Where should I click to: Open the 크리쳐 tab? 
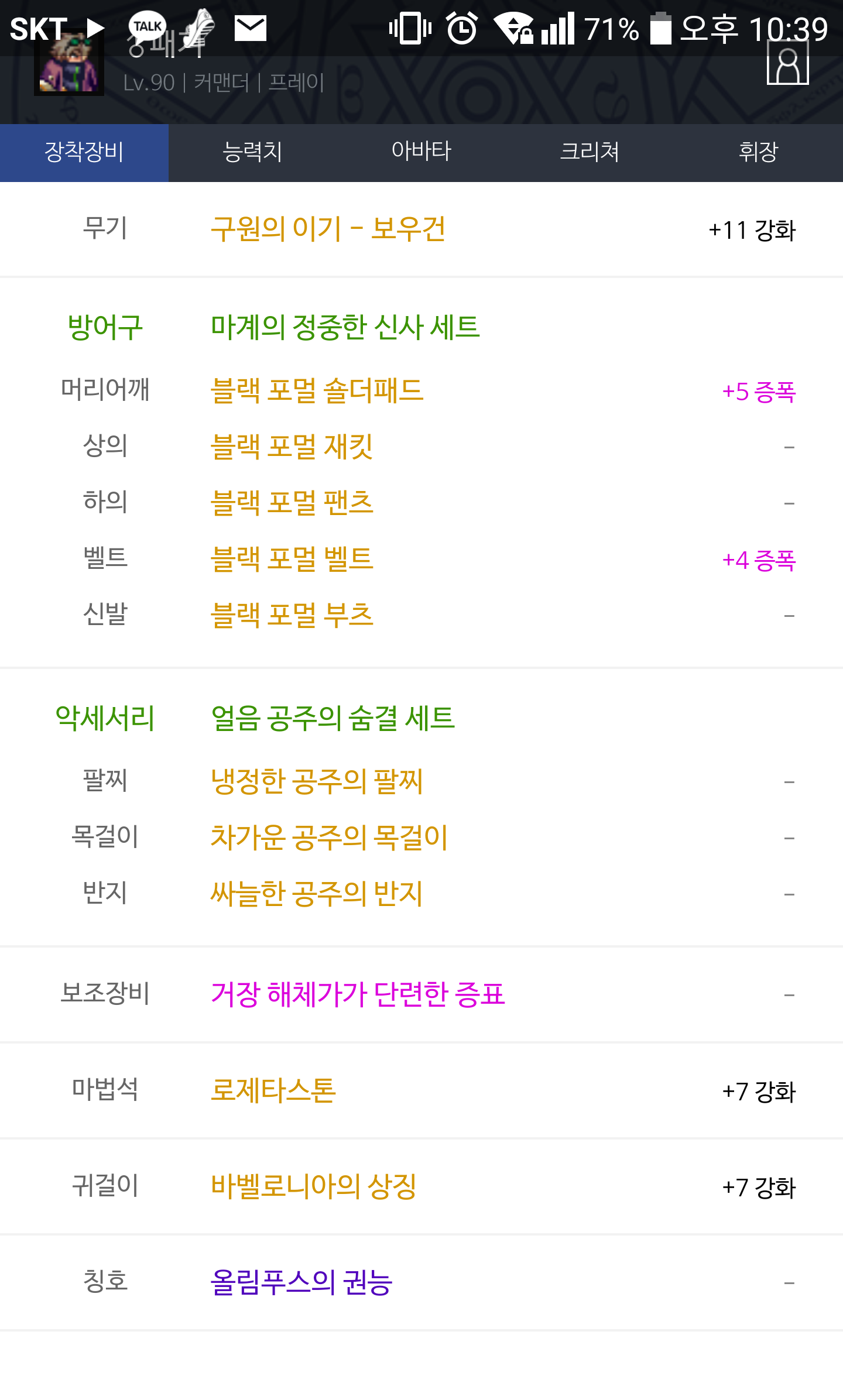[x=590, y=152]
